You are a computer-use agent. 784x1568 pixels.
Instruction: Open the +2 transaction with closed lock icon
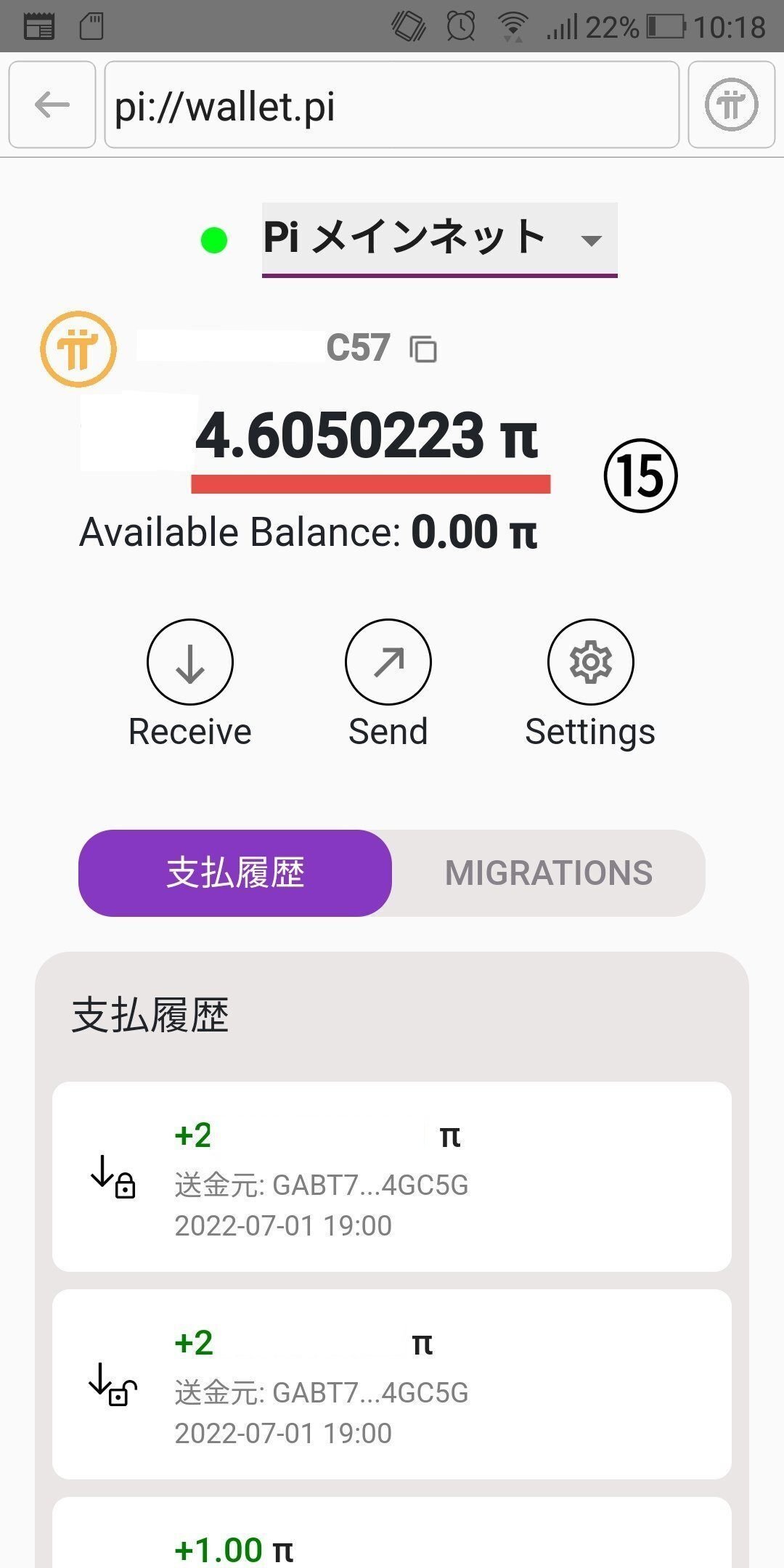tap(392, 1176)
